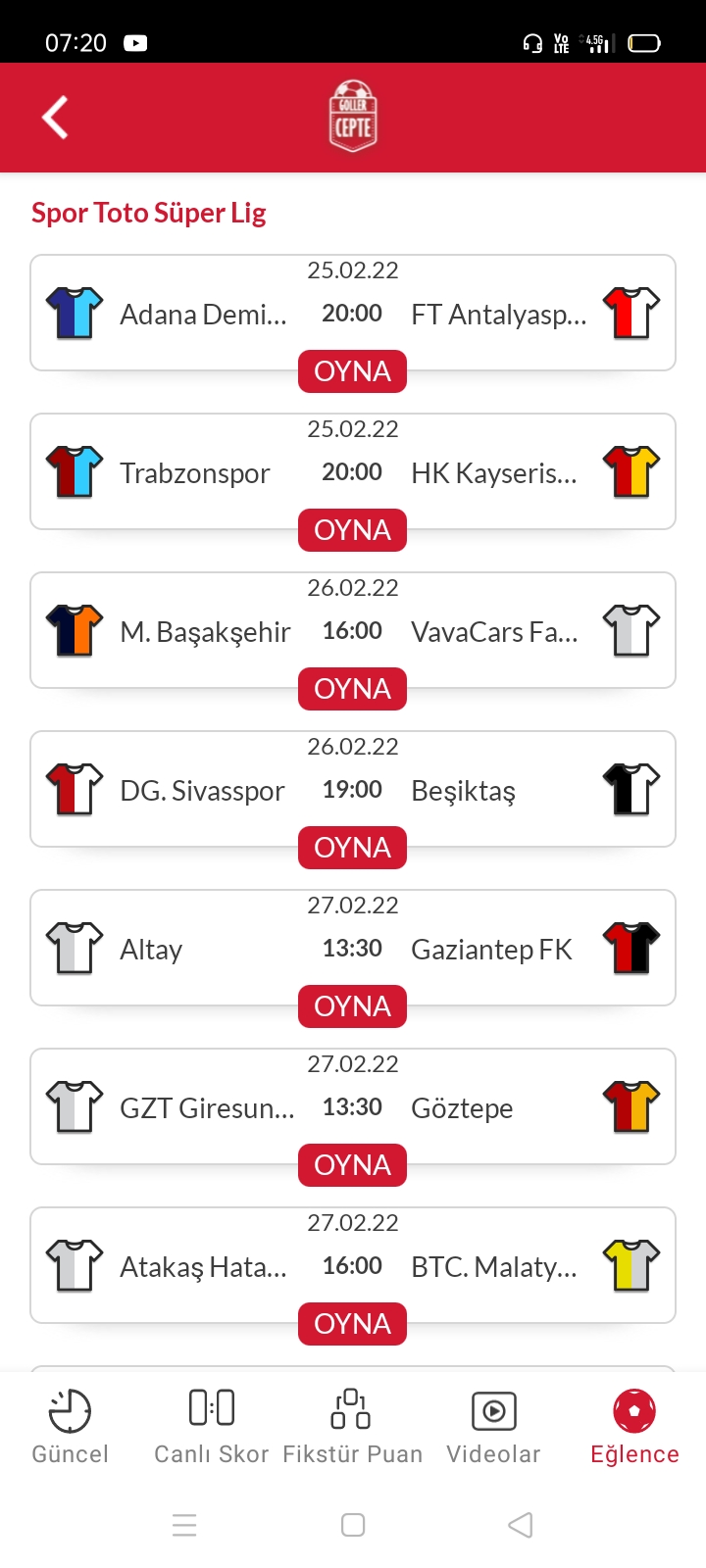
Task: Go to the Videolar tab
Action: click(494, 1427)
